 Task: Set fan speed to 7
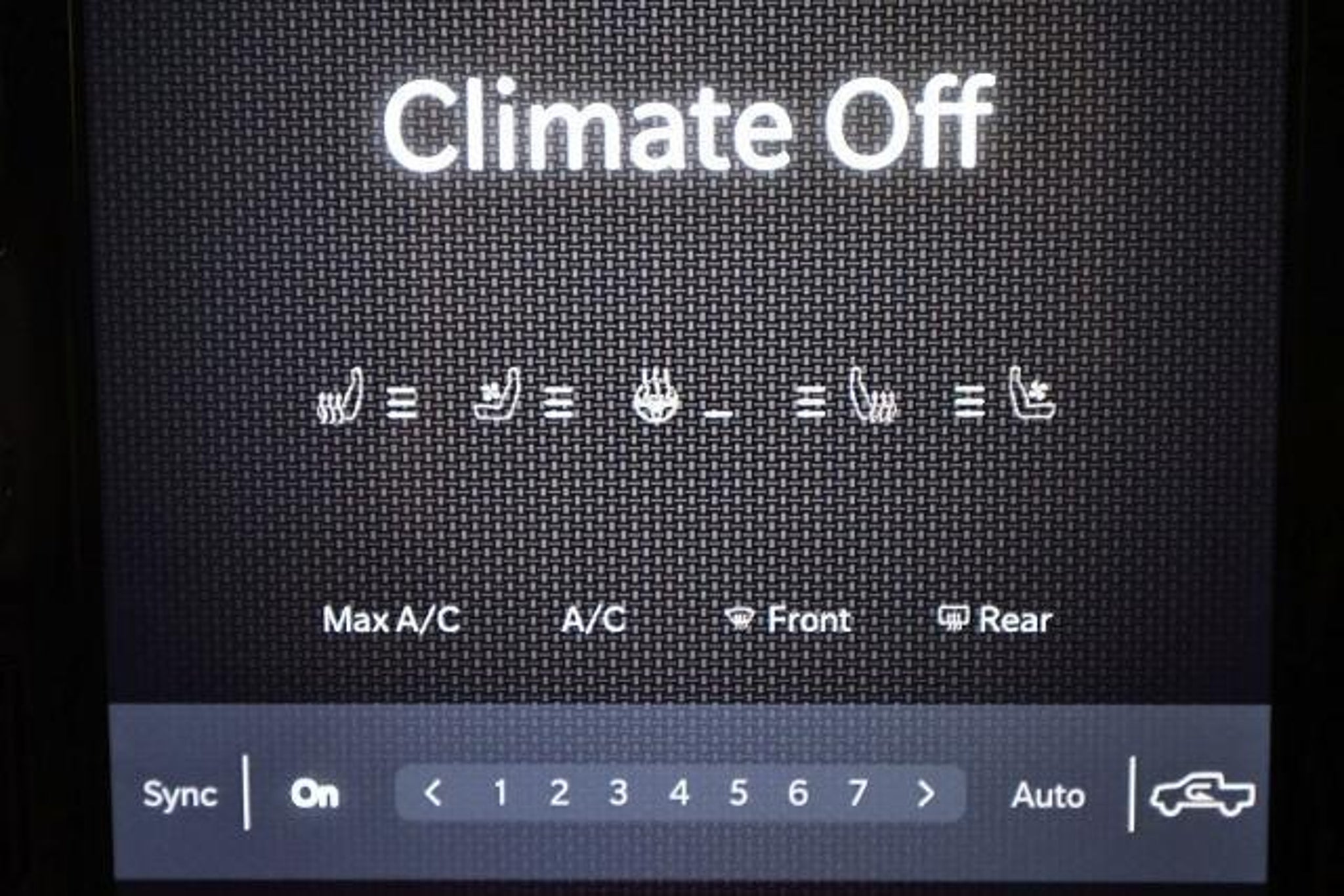[x=857, y=794]
